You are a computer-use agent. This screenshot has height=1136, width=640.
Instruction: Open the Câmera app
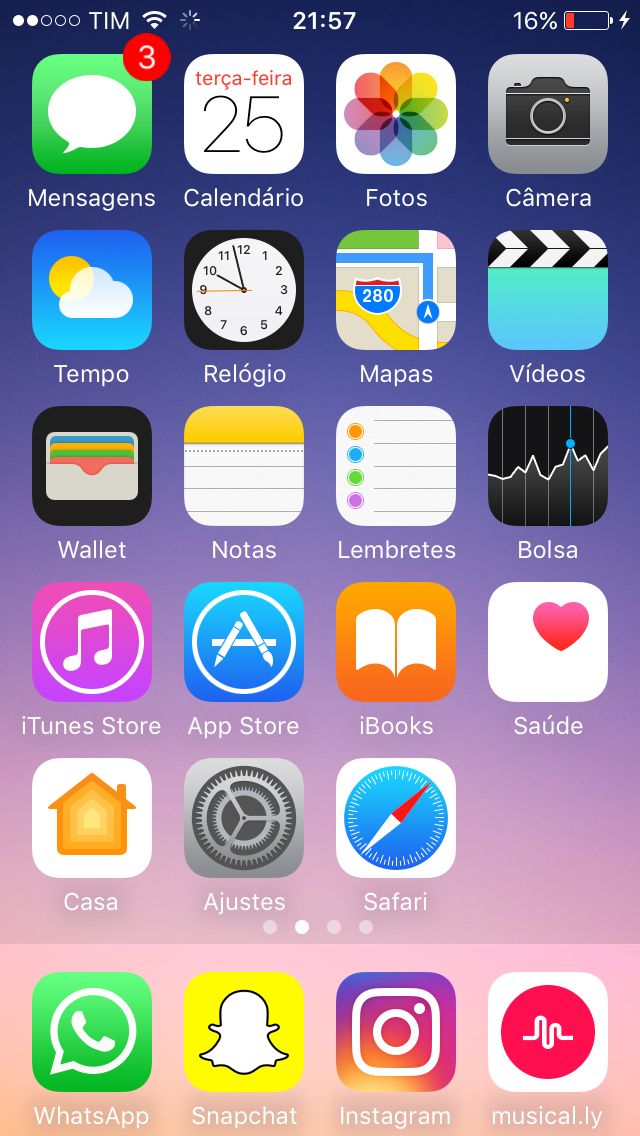pyautogui.click(x=548, y=114)
